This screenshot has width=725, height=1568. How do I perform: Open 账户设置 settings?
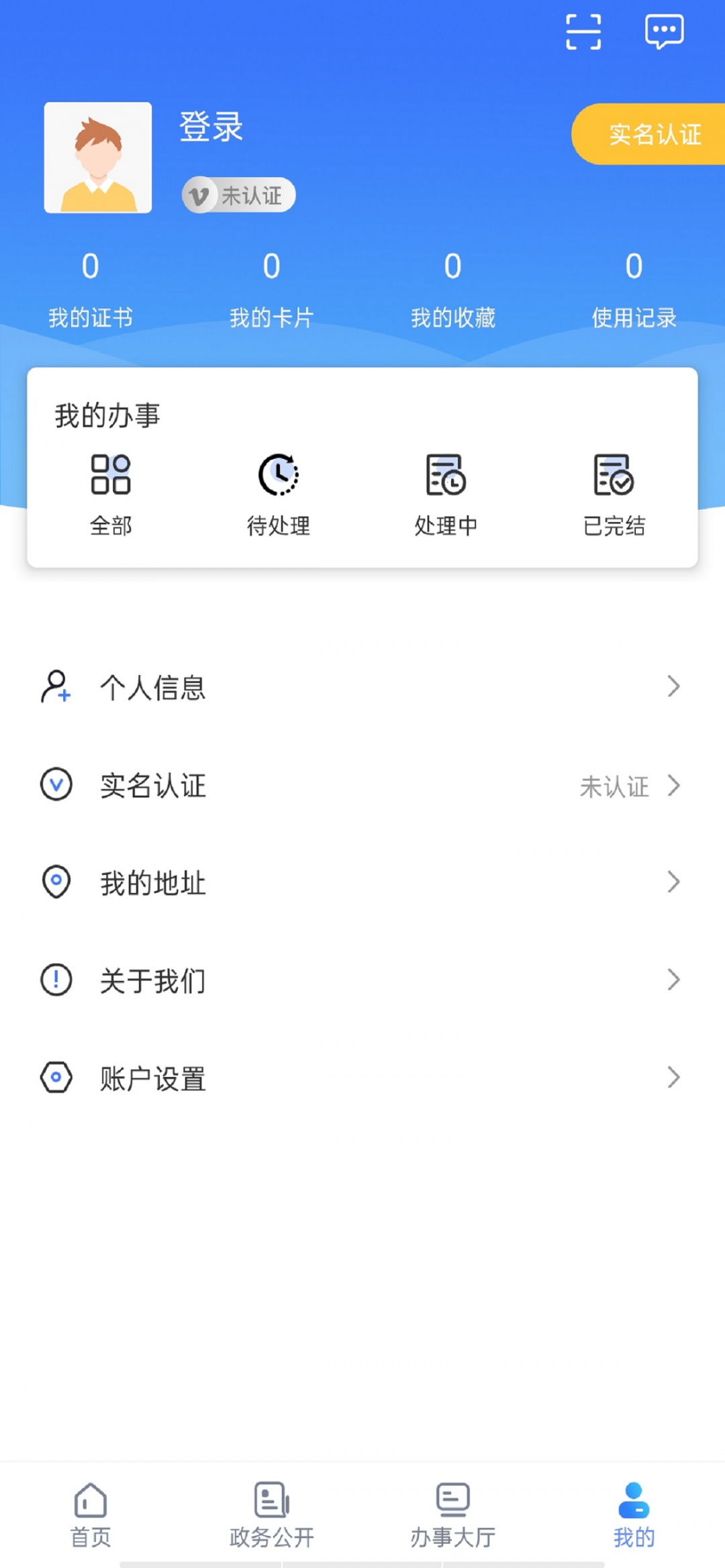pyautogui.click(x=362, y=1078)
